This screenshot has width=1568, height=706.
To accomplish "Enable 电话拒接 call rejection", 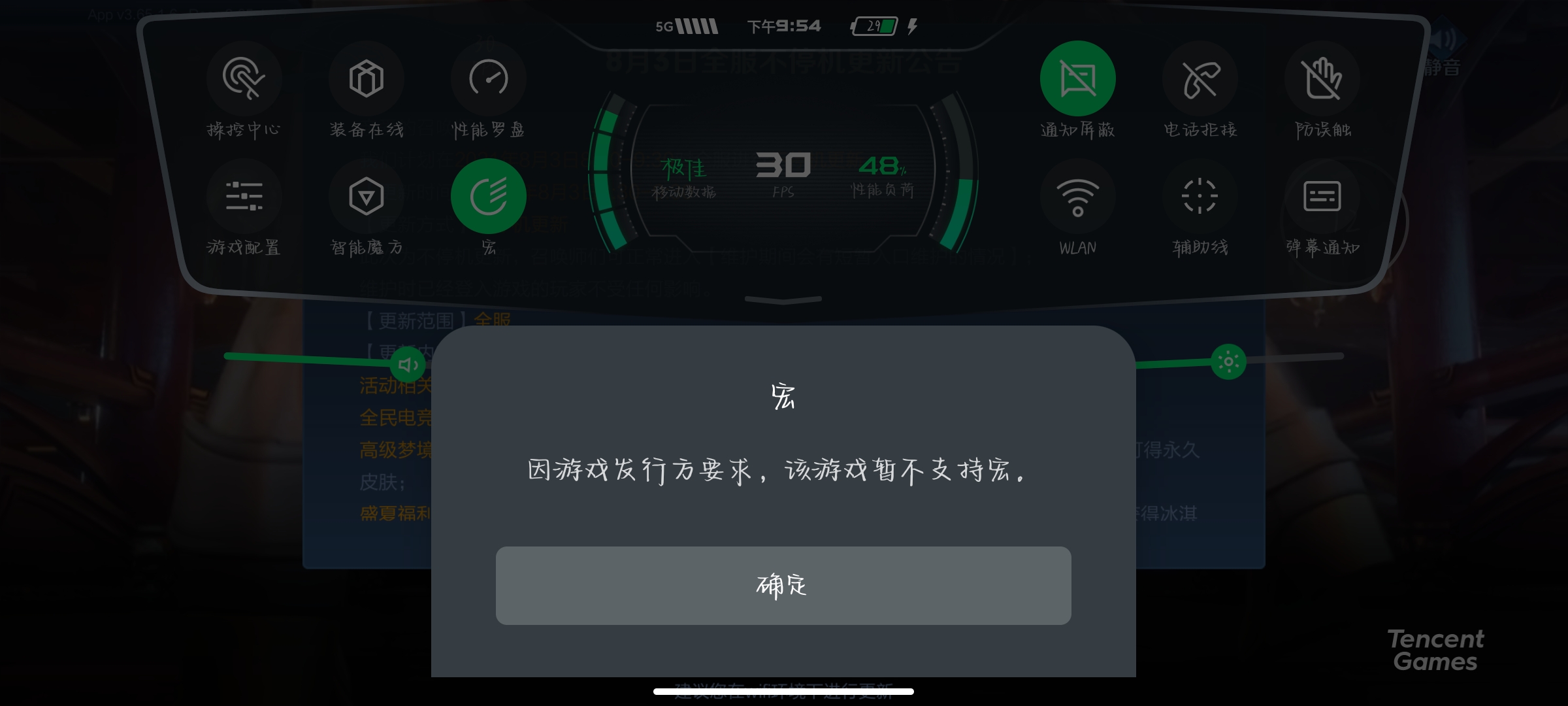I will [1200, 78].
